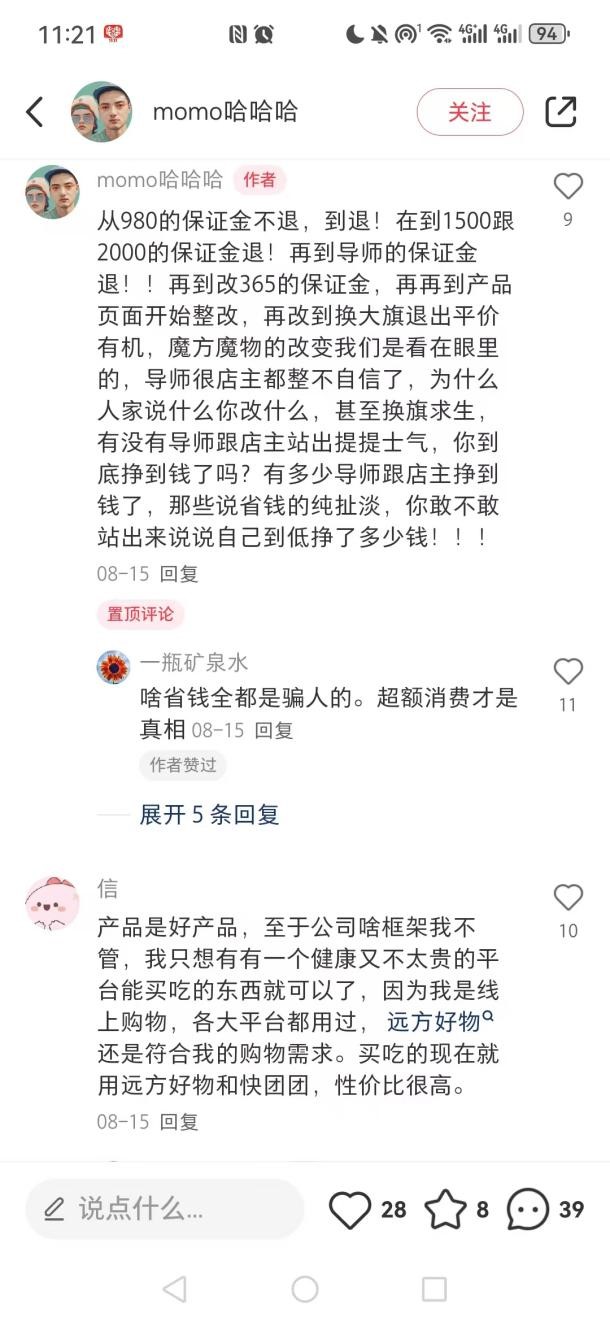
Task: Reply to the comment by 信
Action: click(180, 1121)
